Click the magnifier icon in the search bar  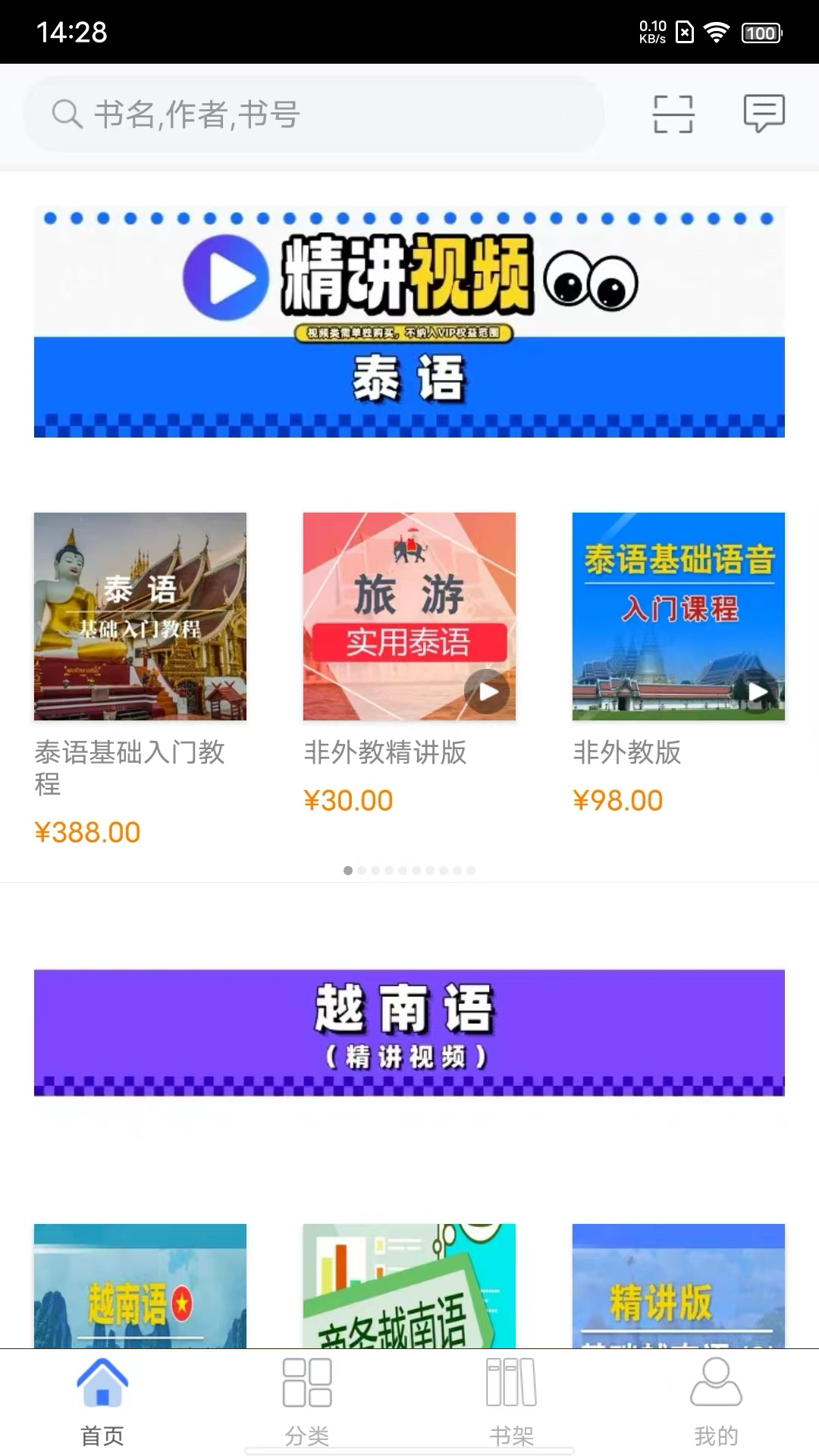[68, 114]
